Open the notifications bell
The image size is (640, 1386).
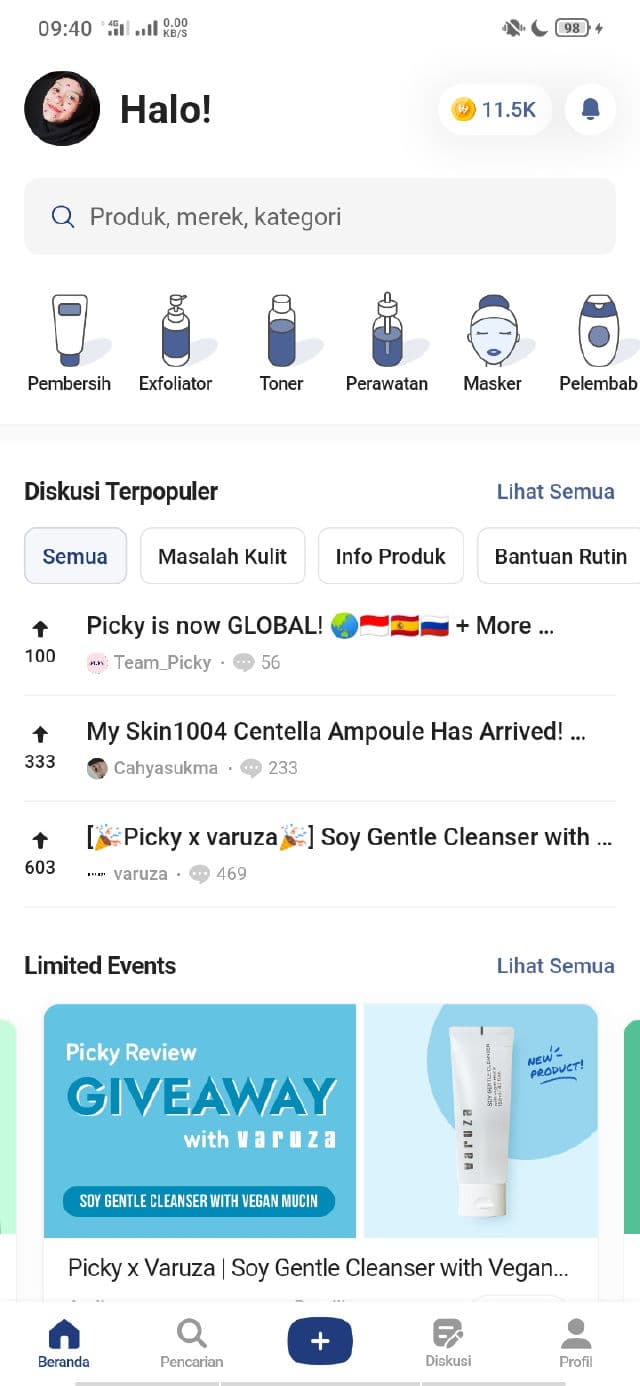pyautogui.click(x=590, y=109)
